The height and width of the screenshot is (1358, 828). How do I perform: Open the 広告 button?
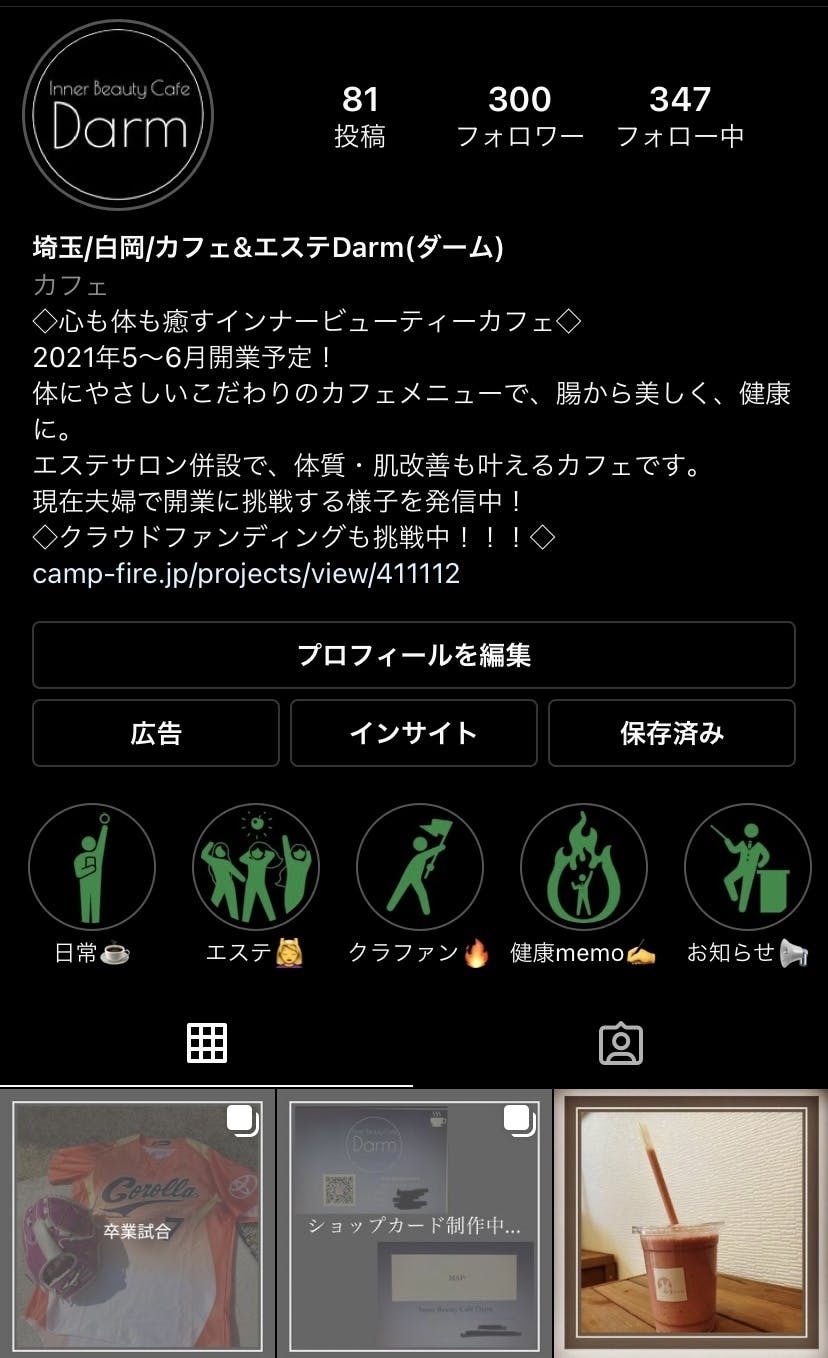156,733
